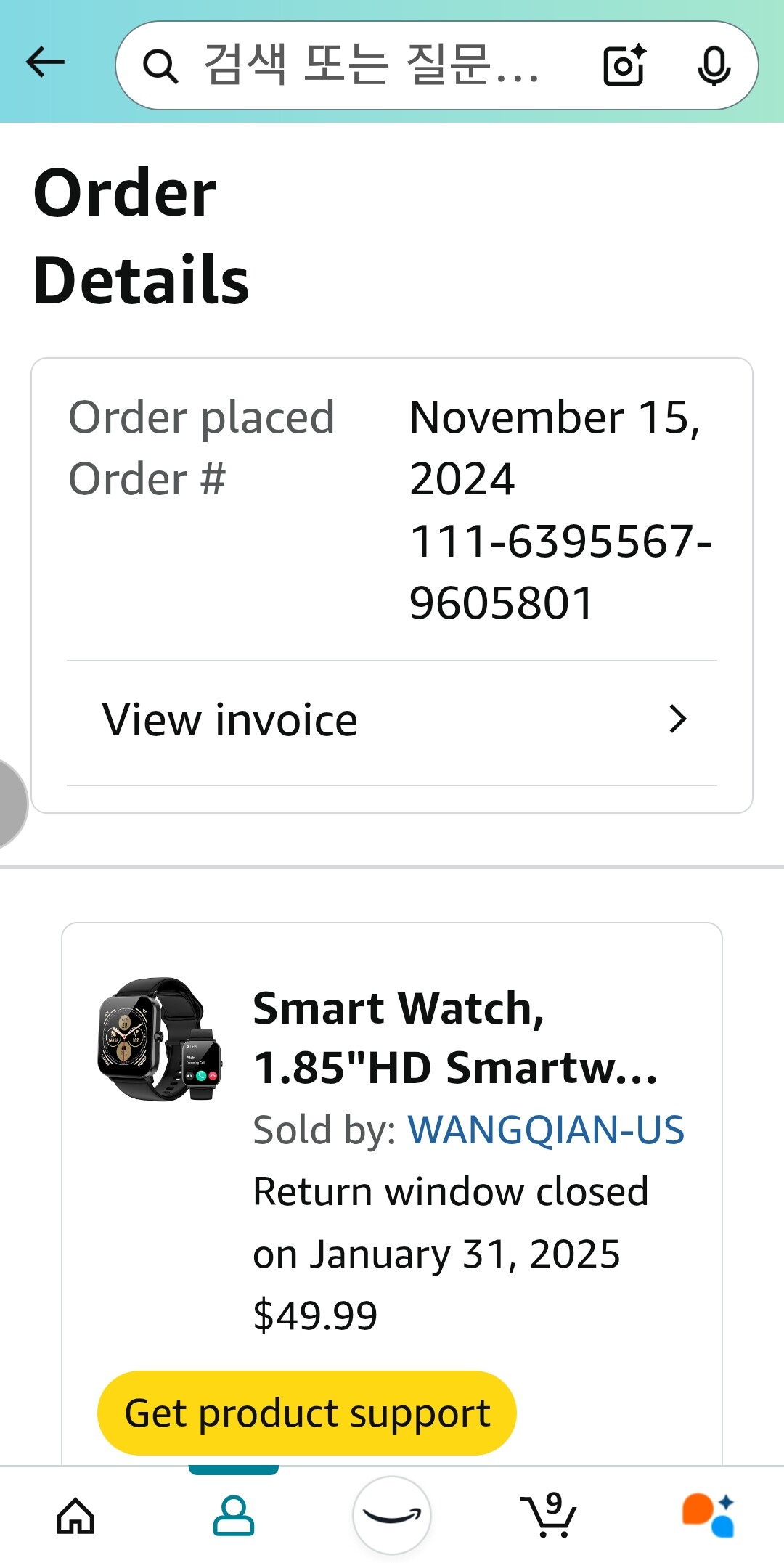Viewport: 784px width, 1563px height.
Task: Start voice search with the microphone
Action: [x=714, y=65]
